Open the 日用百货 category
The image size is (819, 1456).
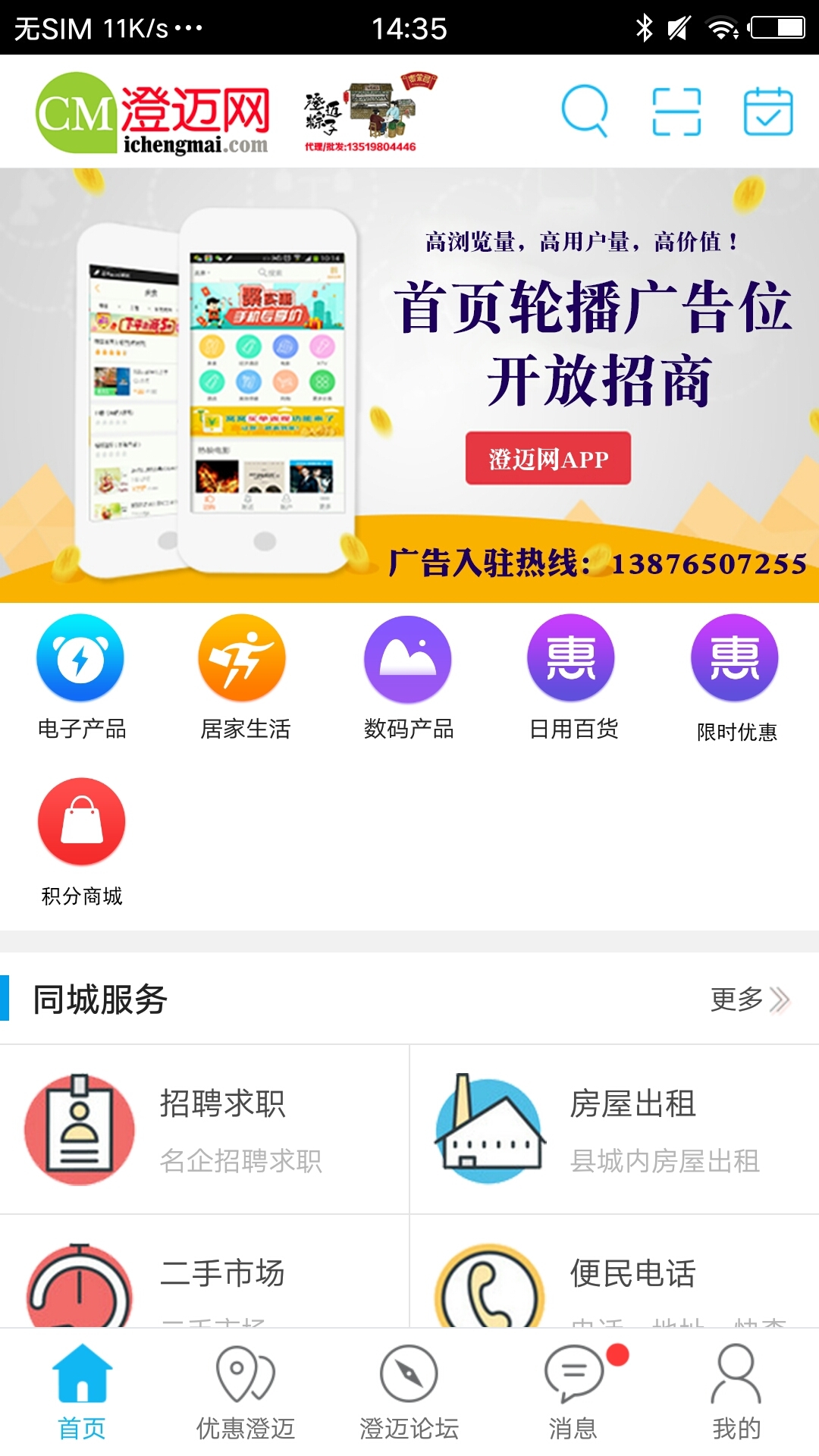tap(572, 676)
